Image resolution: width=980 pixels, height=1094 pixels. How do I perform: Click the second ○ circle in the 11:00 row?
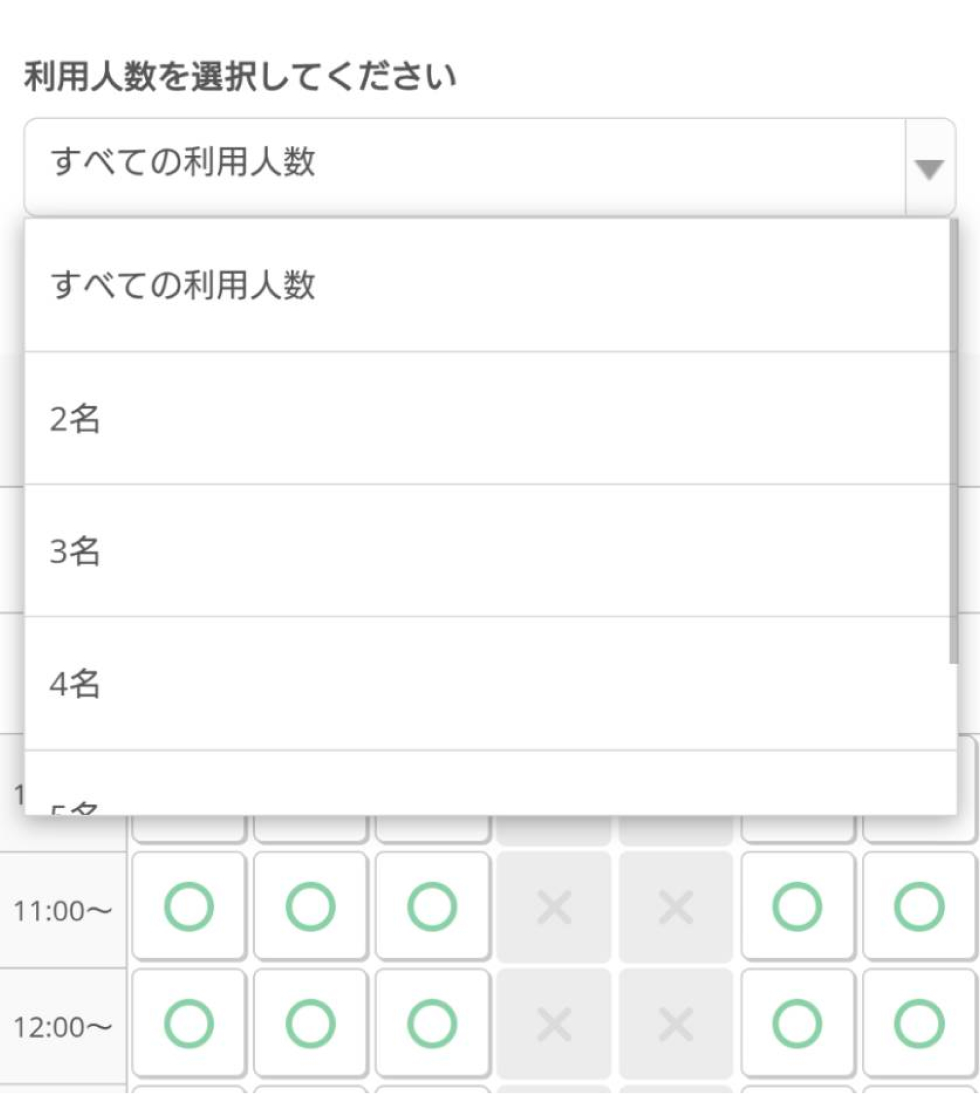311,908
